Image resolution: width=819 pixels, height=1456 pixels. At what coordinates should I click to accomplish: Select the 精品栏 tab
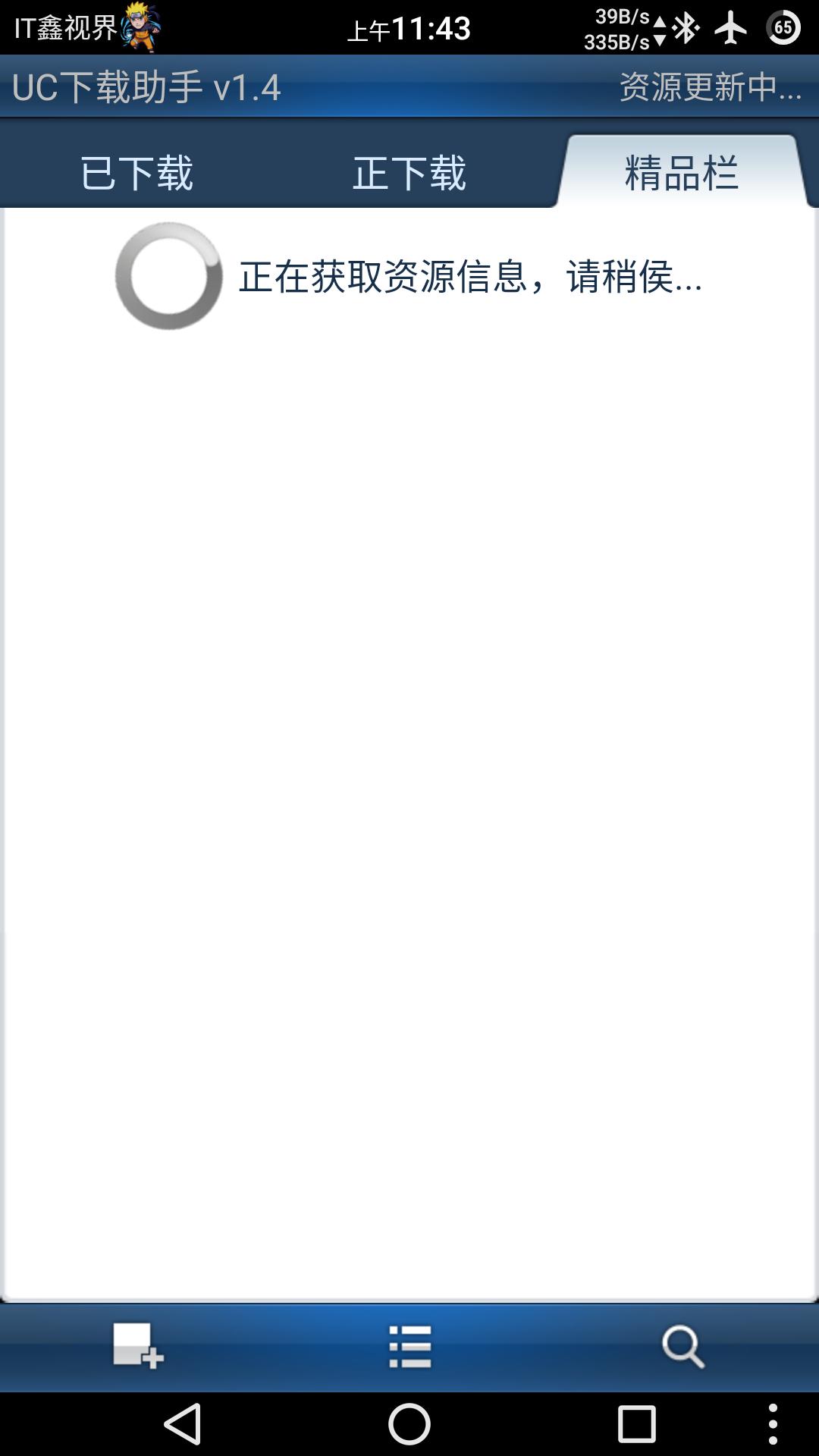coord(681,173)
